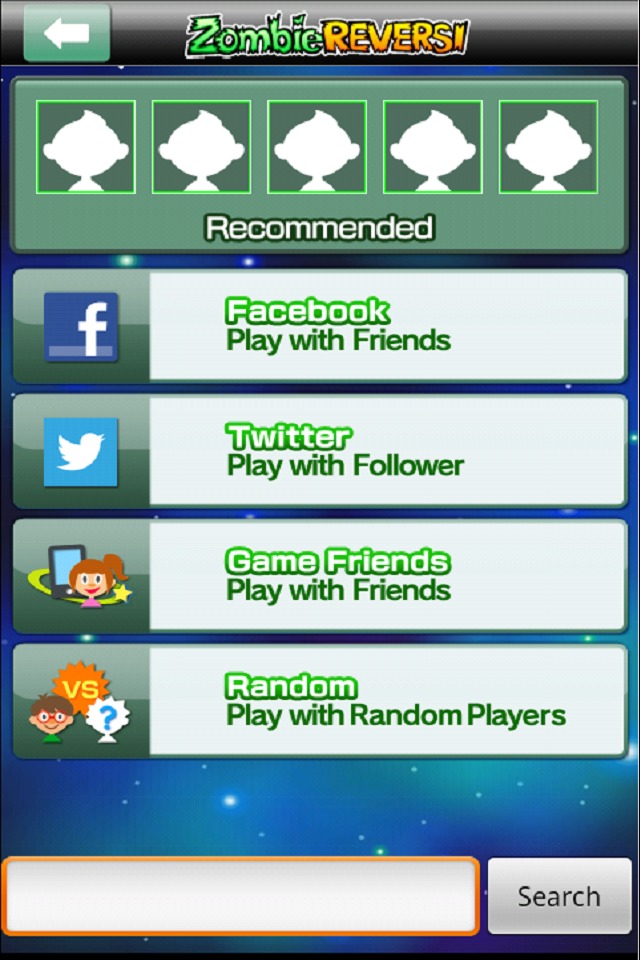Go back using the arrow button
The width and height of the screenshot is (640, 960).
tap(66, 33)
